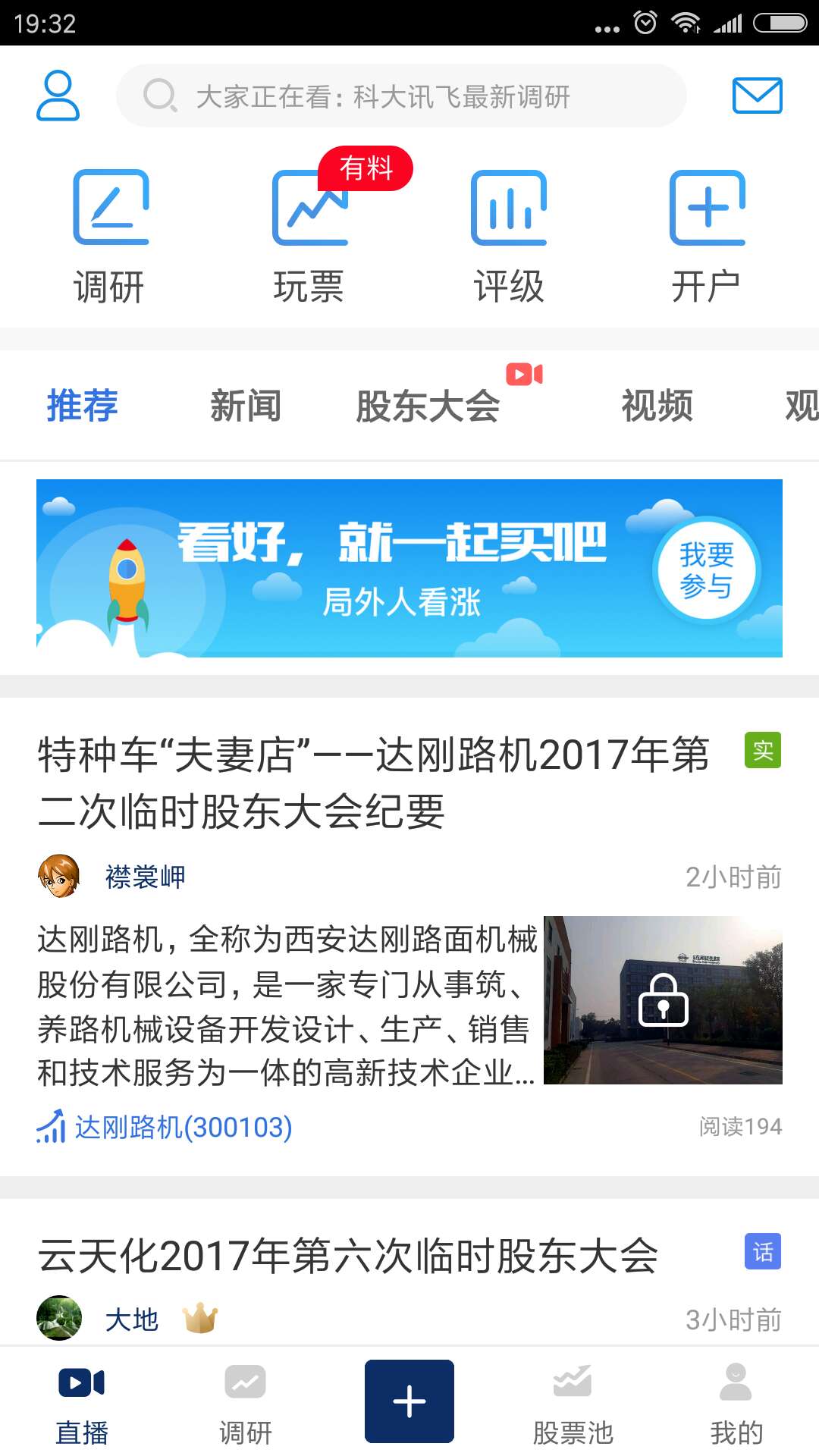This screenshot has height=1456, width=819.
Task: Switch to the 股东大会 tab
Action: [428, 406]
